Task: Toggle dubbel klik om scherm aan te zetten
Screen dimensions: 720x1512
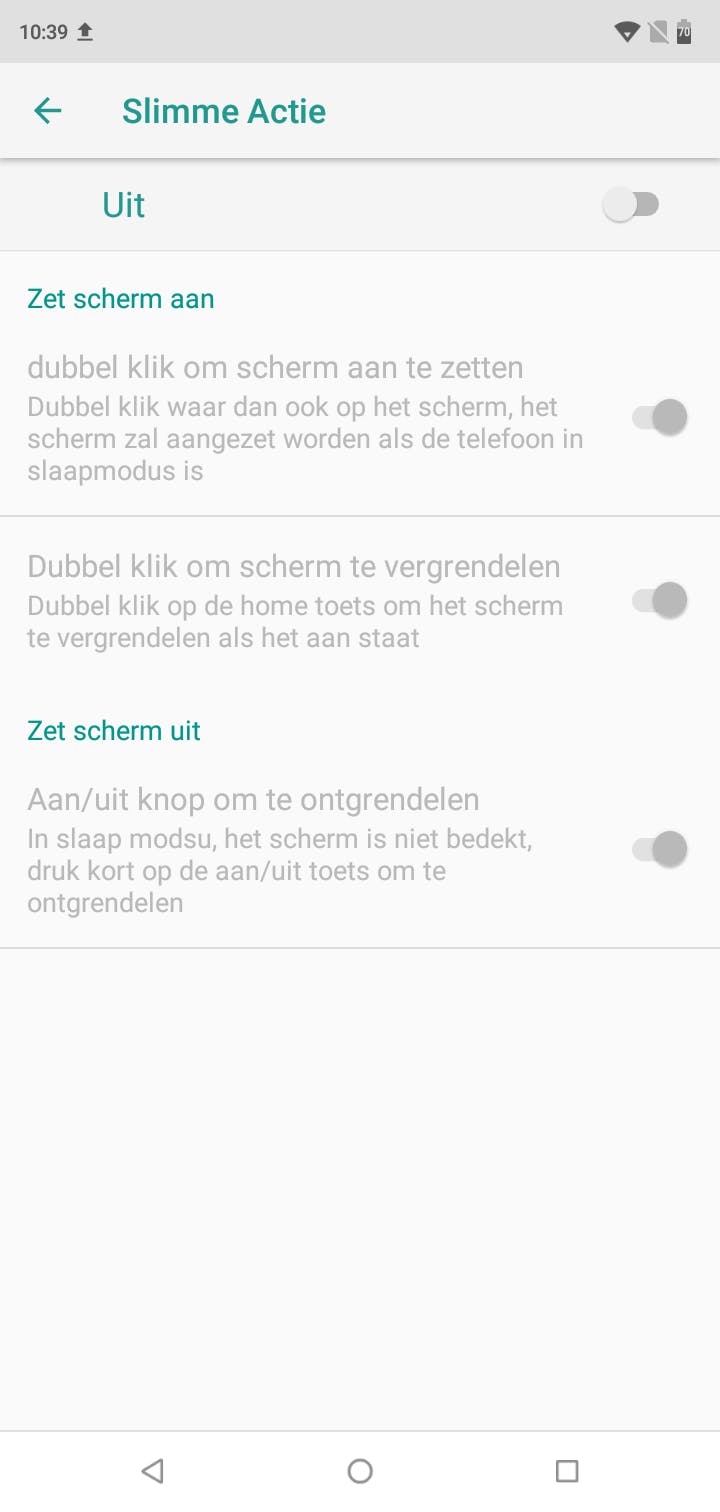Action: point(660,417)
